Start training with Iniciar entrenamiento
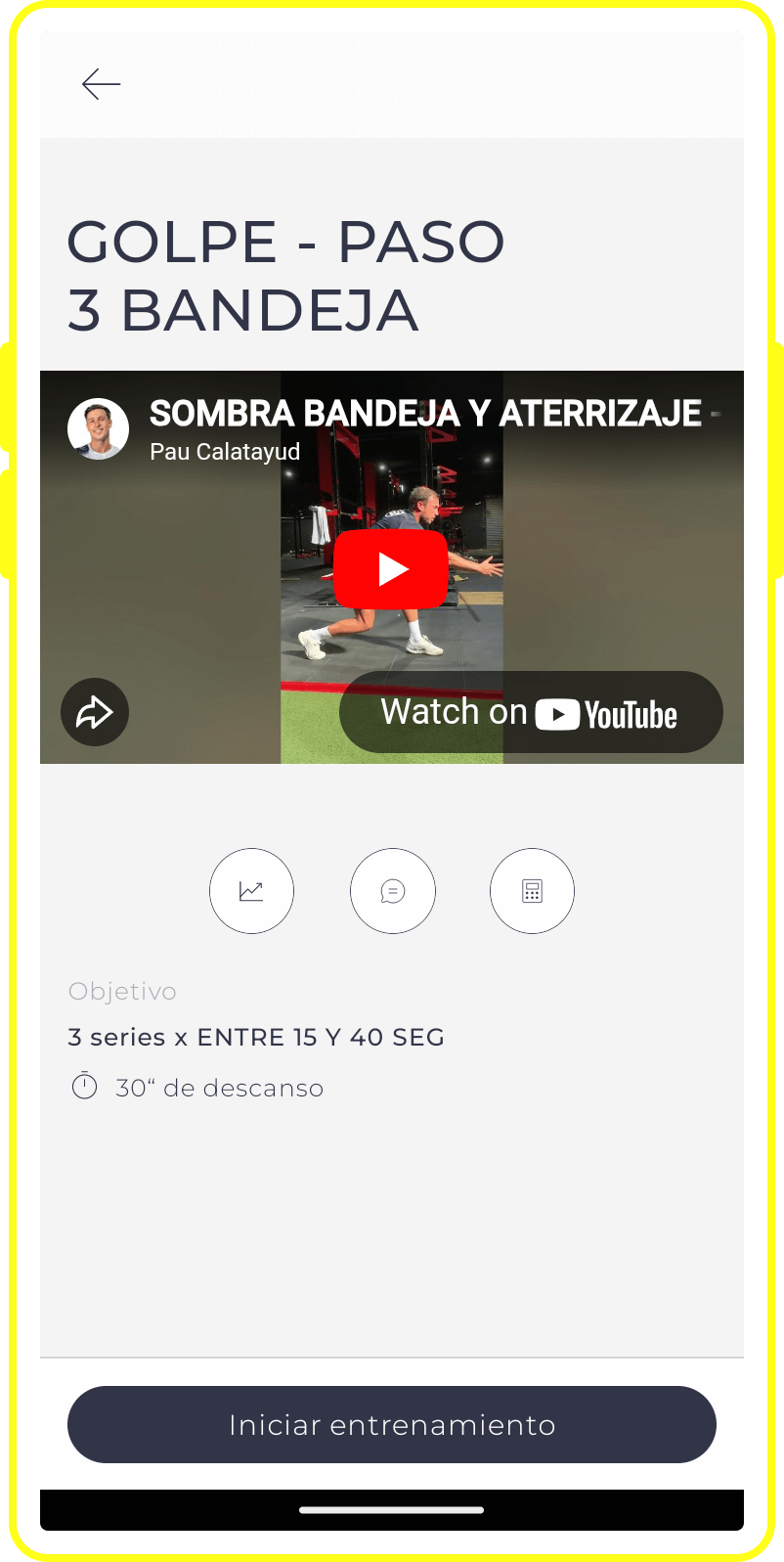 (392, 1424)
